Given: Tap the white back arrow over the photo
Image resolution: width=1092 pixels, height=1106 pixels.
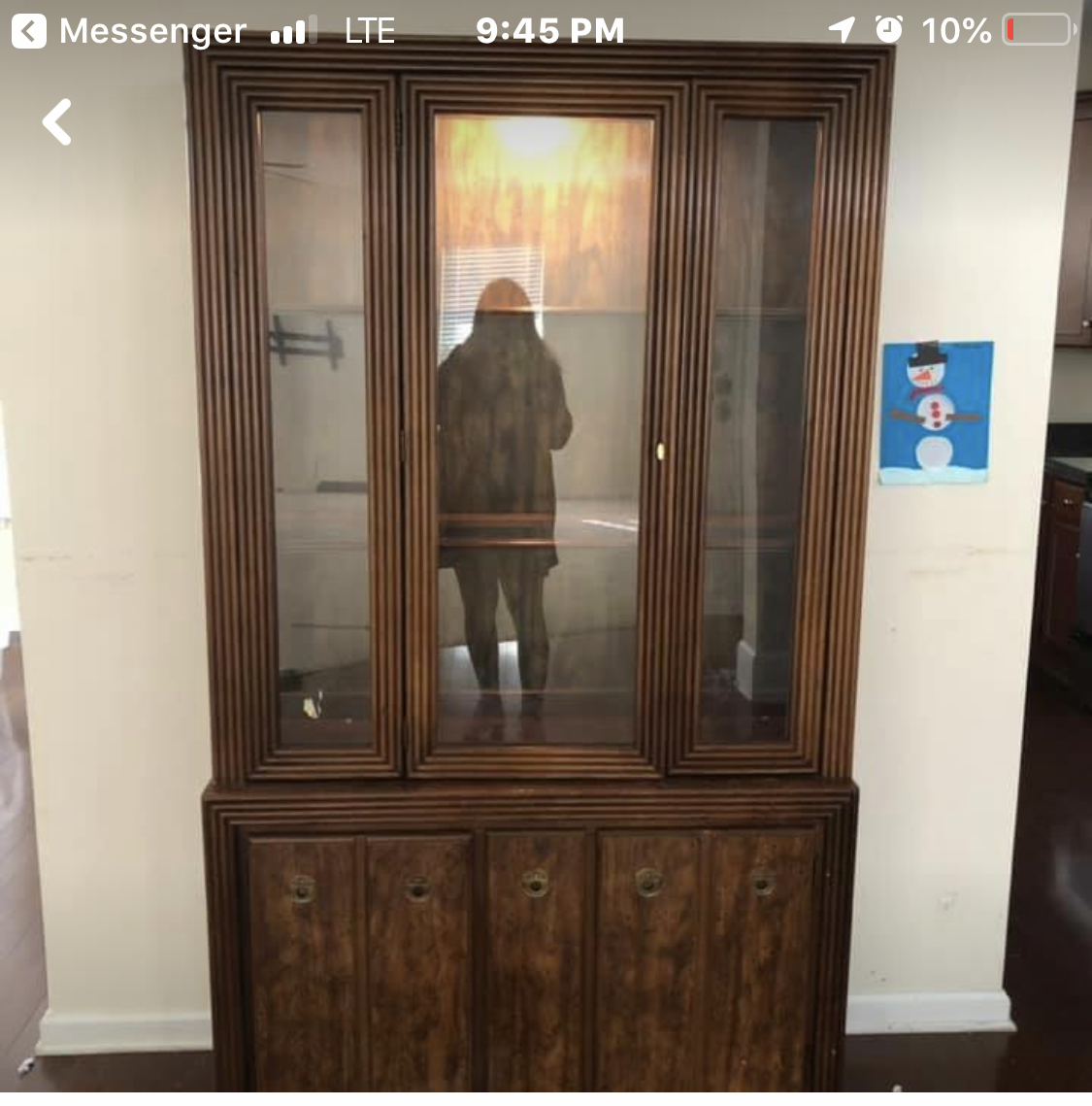Looking at the screenshot, I should tap(57, 122).
